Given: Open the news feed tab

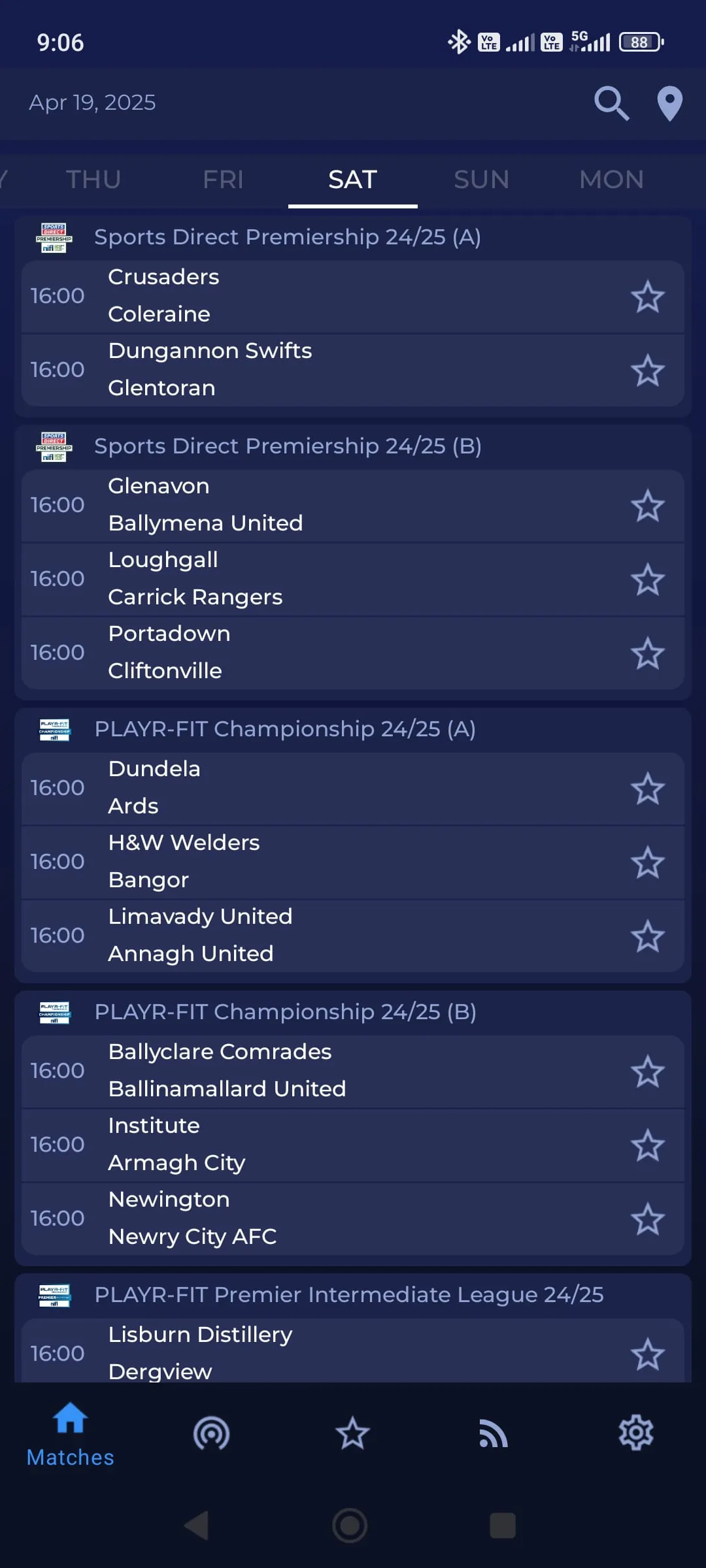Looking at the screenshot, I should [x=494, y=1434].
